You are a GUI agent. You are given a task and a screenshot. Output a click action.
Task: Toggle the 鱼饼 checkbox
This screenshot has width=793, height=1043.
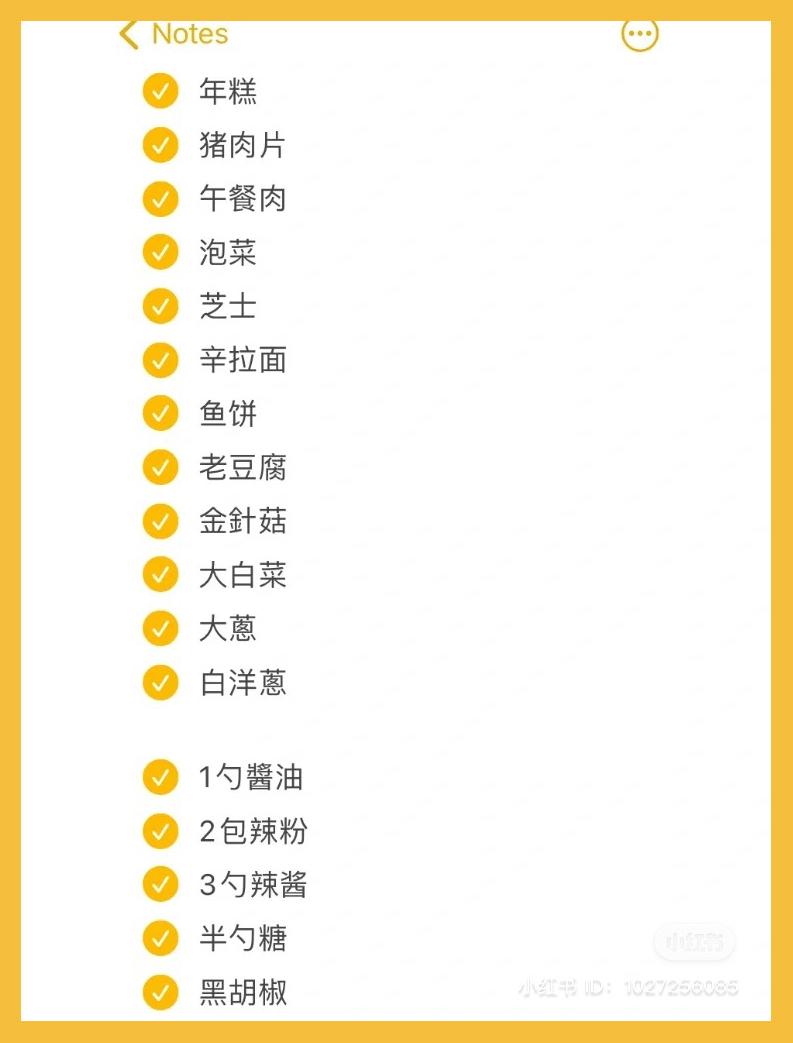[160, 413]
